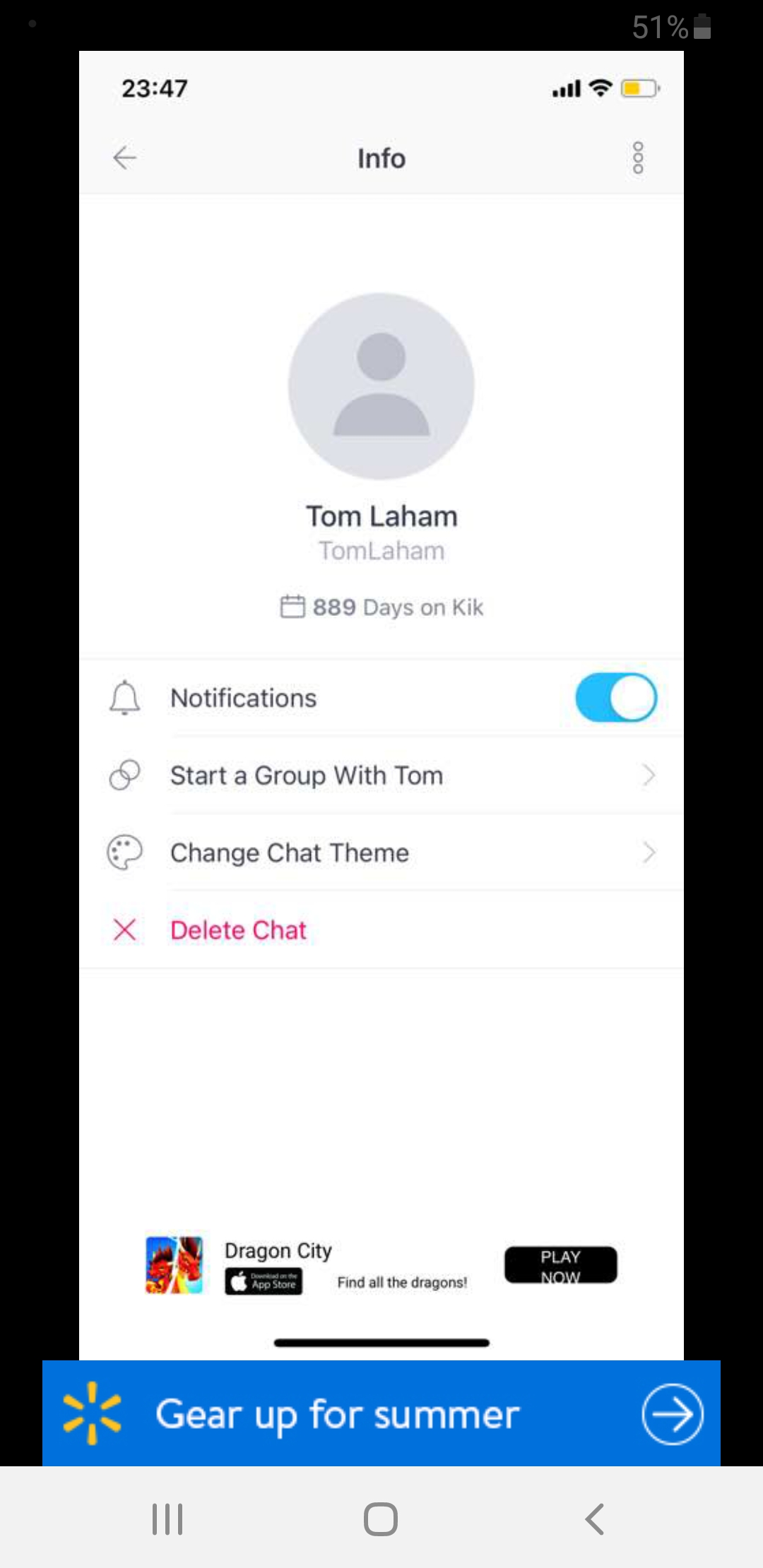
Task: Go to the Android home screen
Action: point(381,1519)
